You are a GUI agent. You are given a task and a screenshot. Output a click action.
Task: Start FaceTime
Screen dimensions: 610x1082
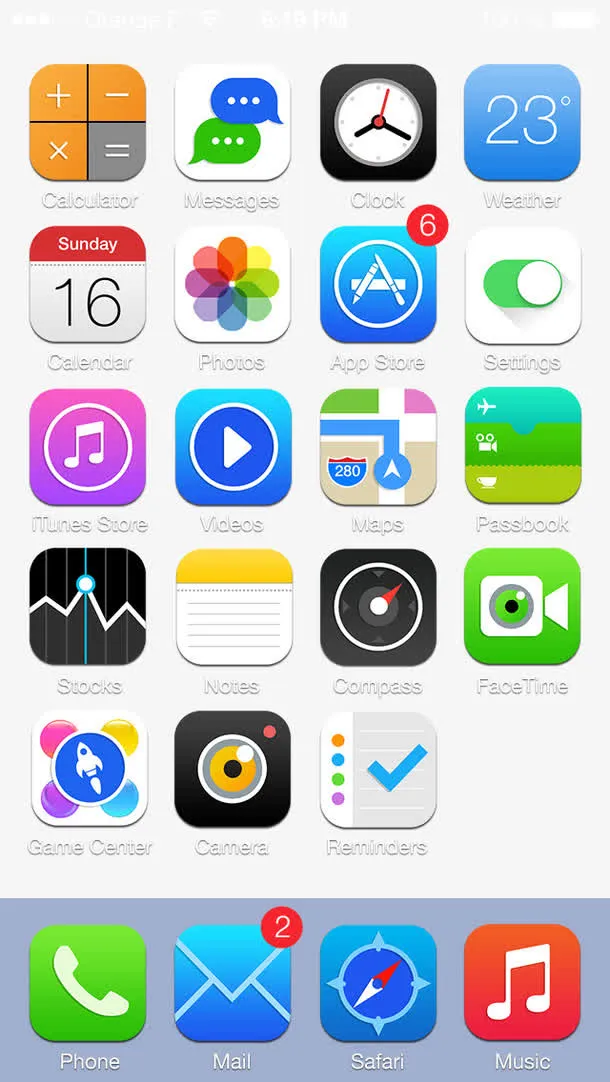[x=522, y=607]
